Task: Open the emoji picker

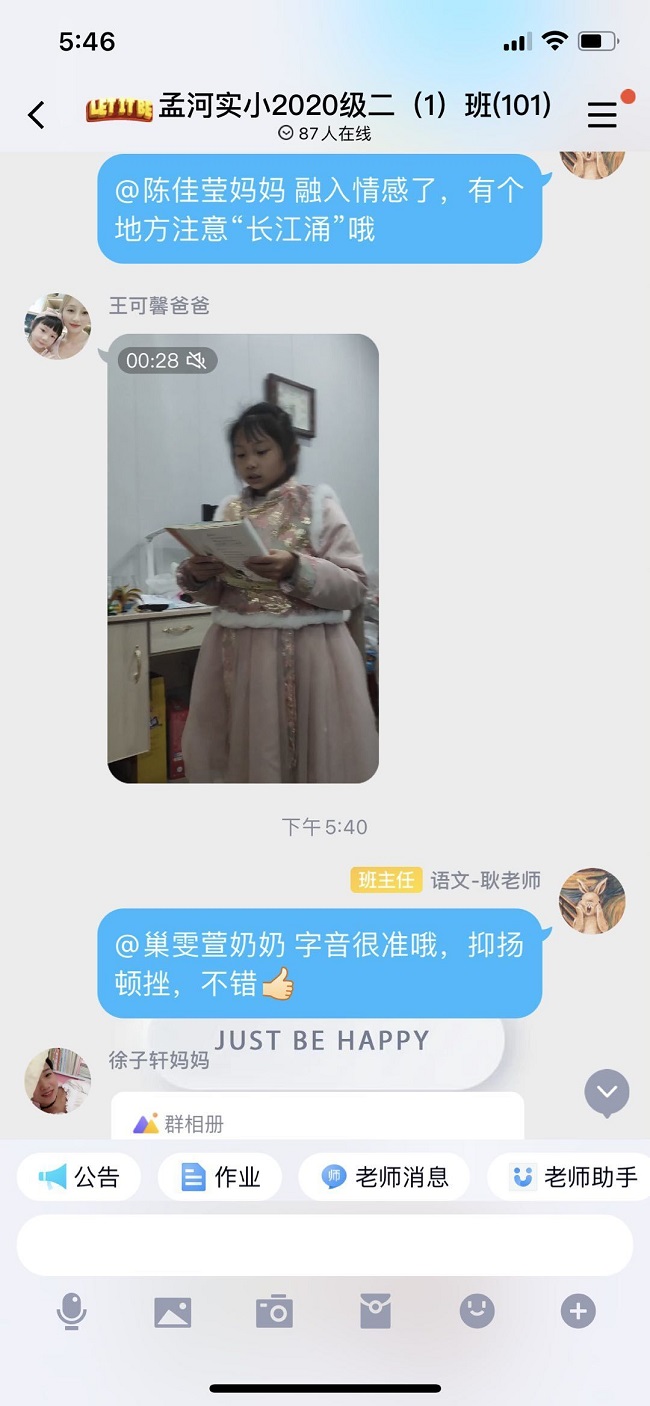Action: (477, 1311)
